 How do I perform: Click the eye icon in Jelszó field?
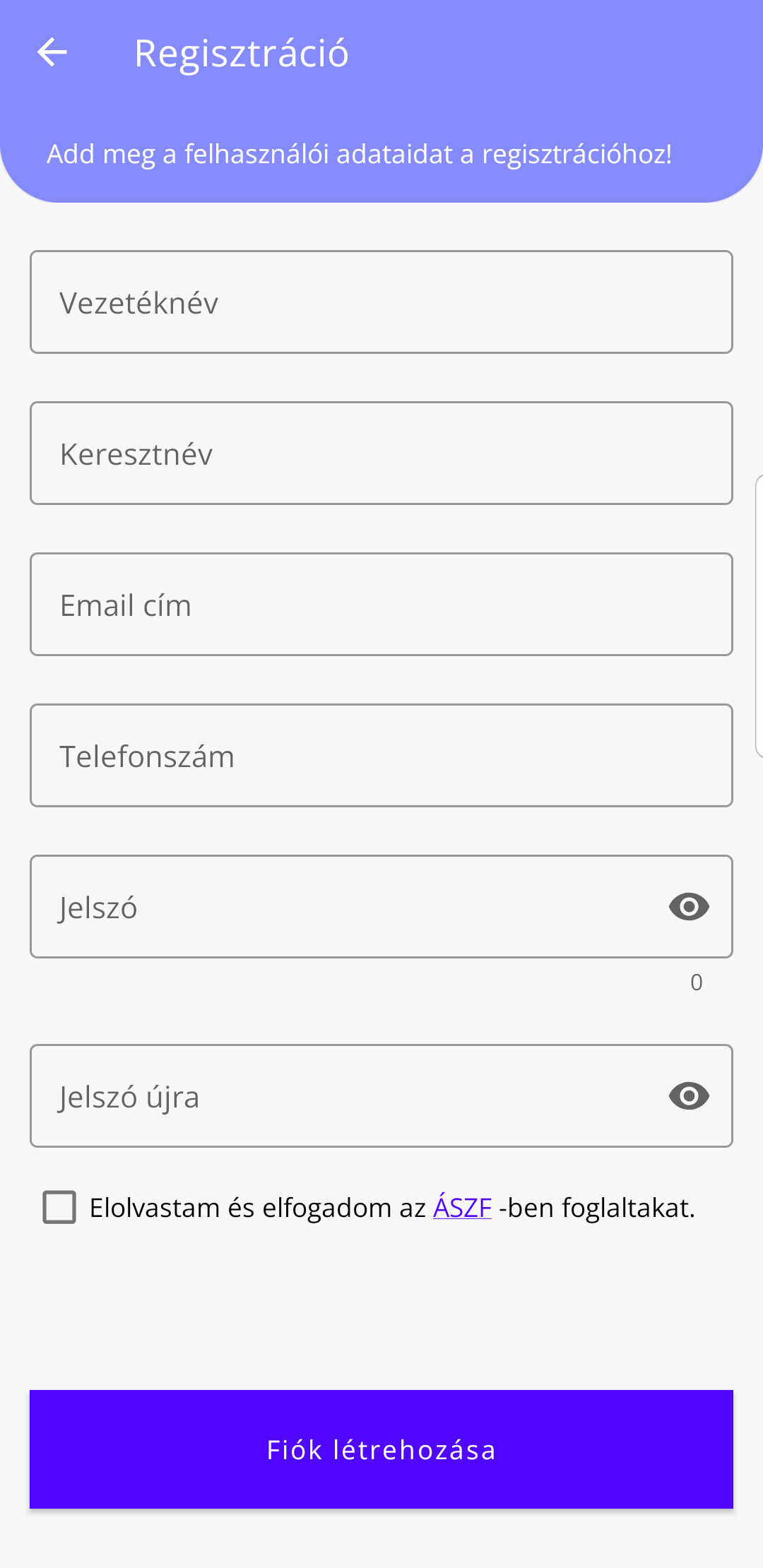(689, 908)
